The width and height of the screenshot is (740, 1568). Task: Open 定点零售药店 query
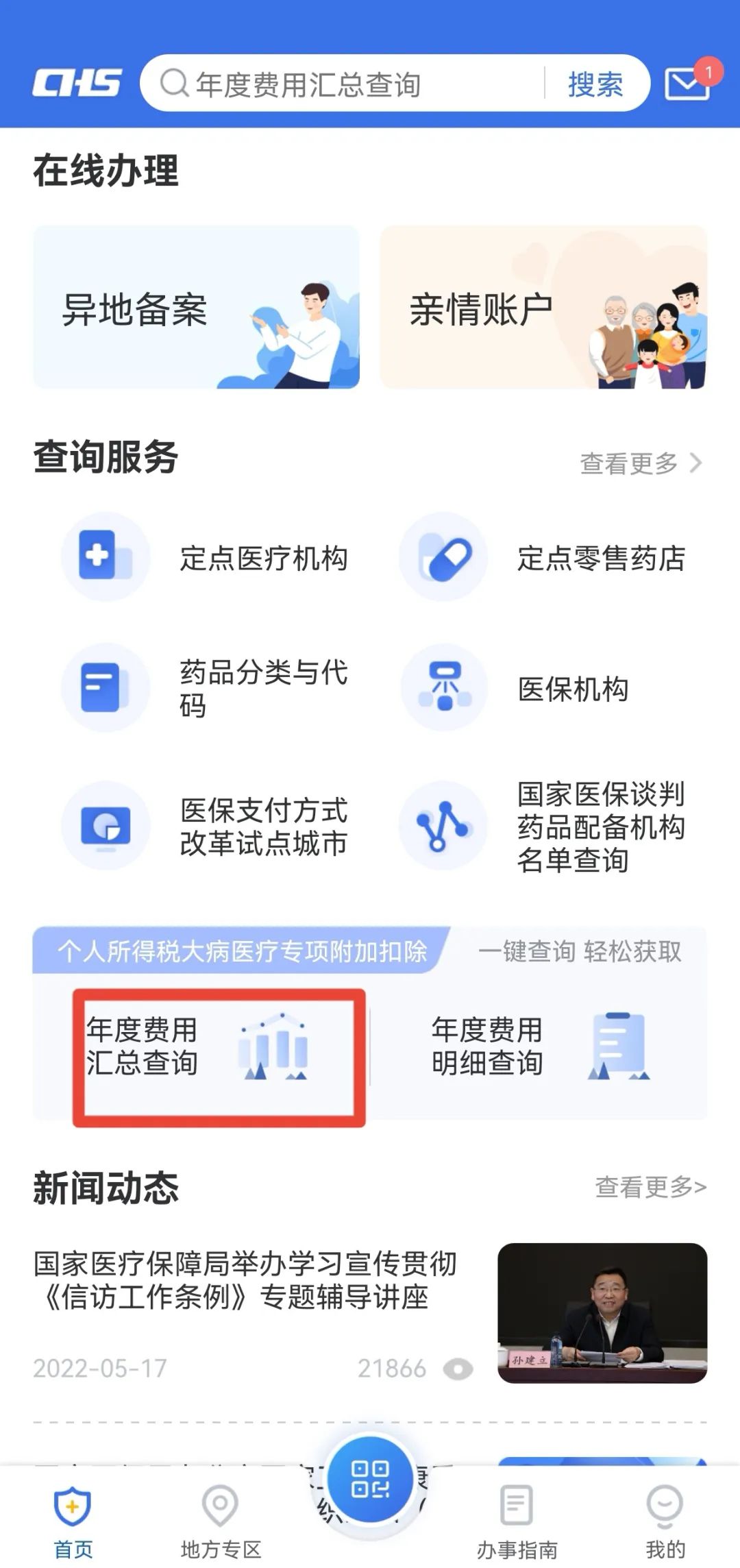pyautogui.click(x=543, y=557)
